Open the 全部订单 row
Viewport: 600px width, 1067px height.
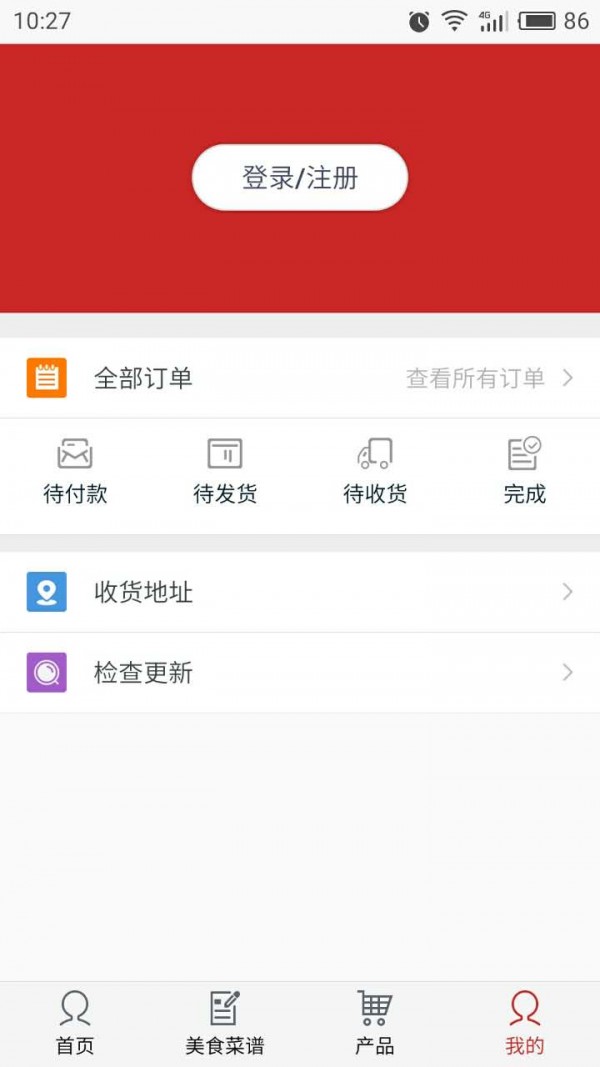(x=300, y=378)
